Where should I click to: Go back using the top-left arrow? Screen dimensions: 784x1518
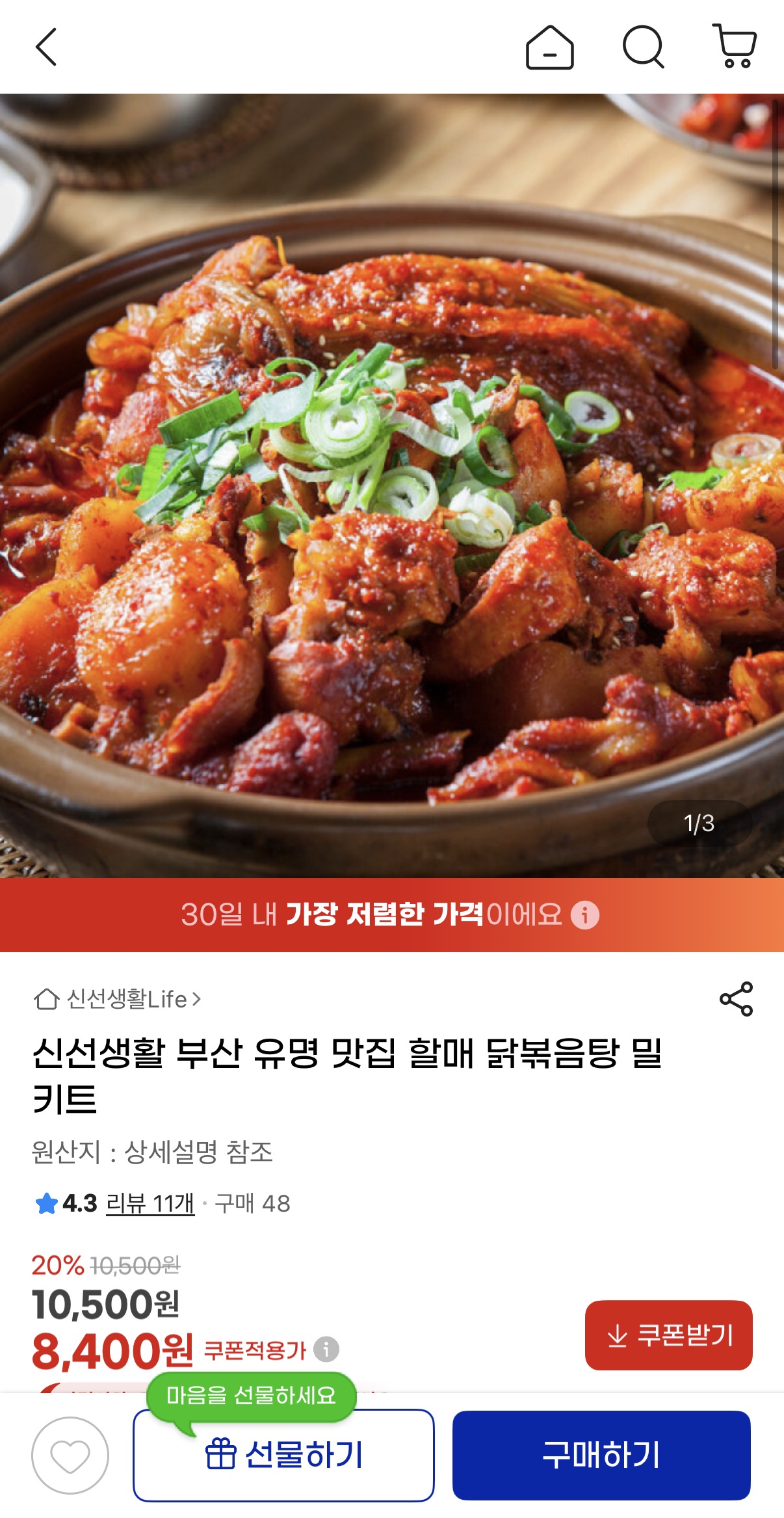tap(46, 47)
